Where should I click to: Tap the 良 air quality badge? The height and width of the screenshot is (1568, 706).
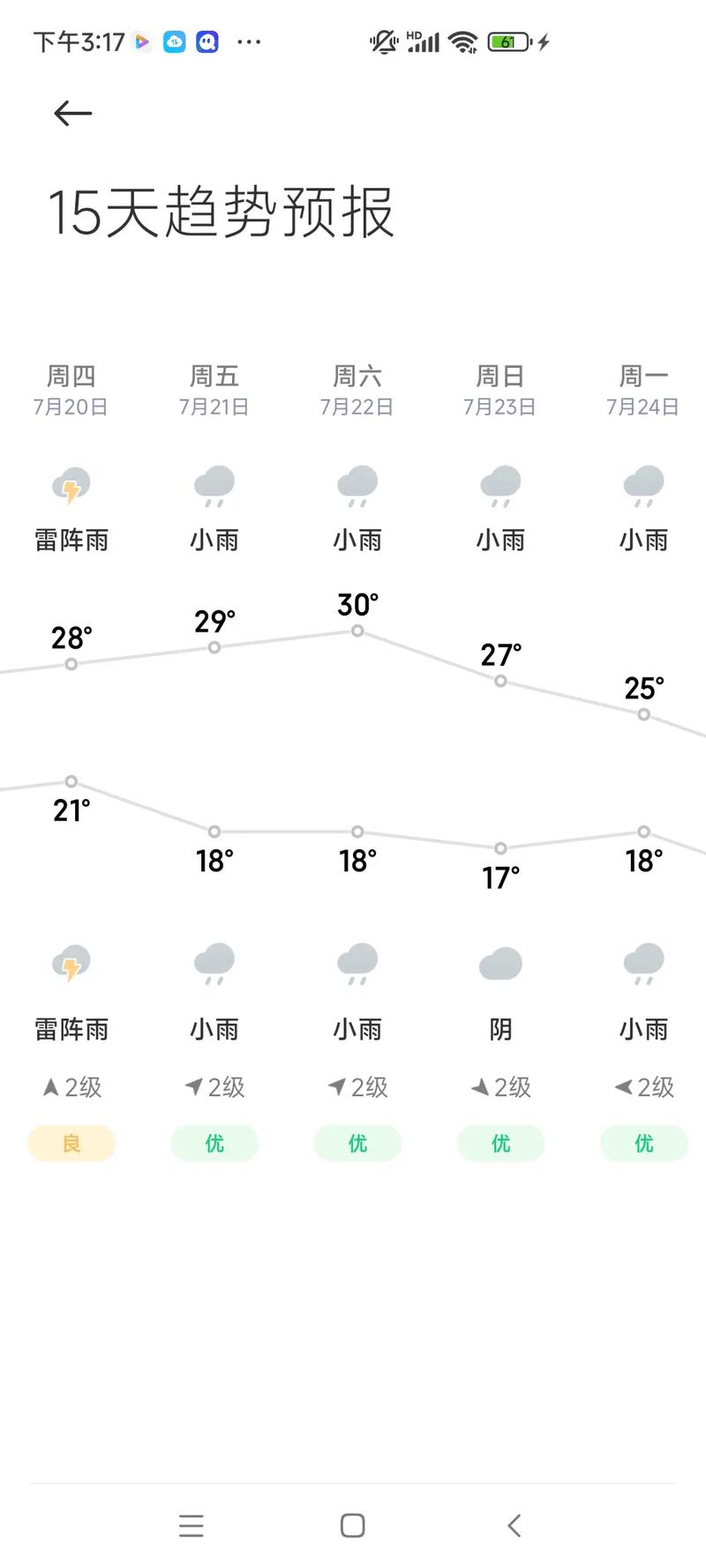(71, 1142)
